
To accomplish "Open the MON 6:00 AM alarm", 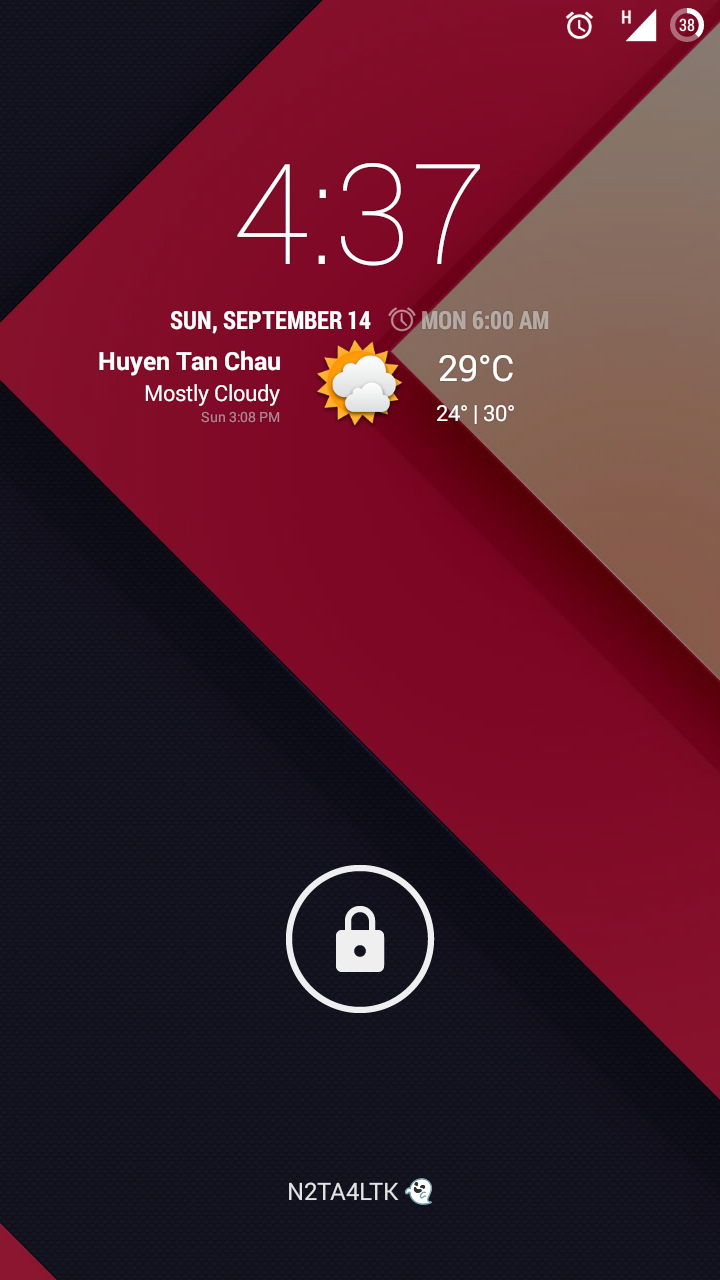I will [x=469, y=320].
